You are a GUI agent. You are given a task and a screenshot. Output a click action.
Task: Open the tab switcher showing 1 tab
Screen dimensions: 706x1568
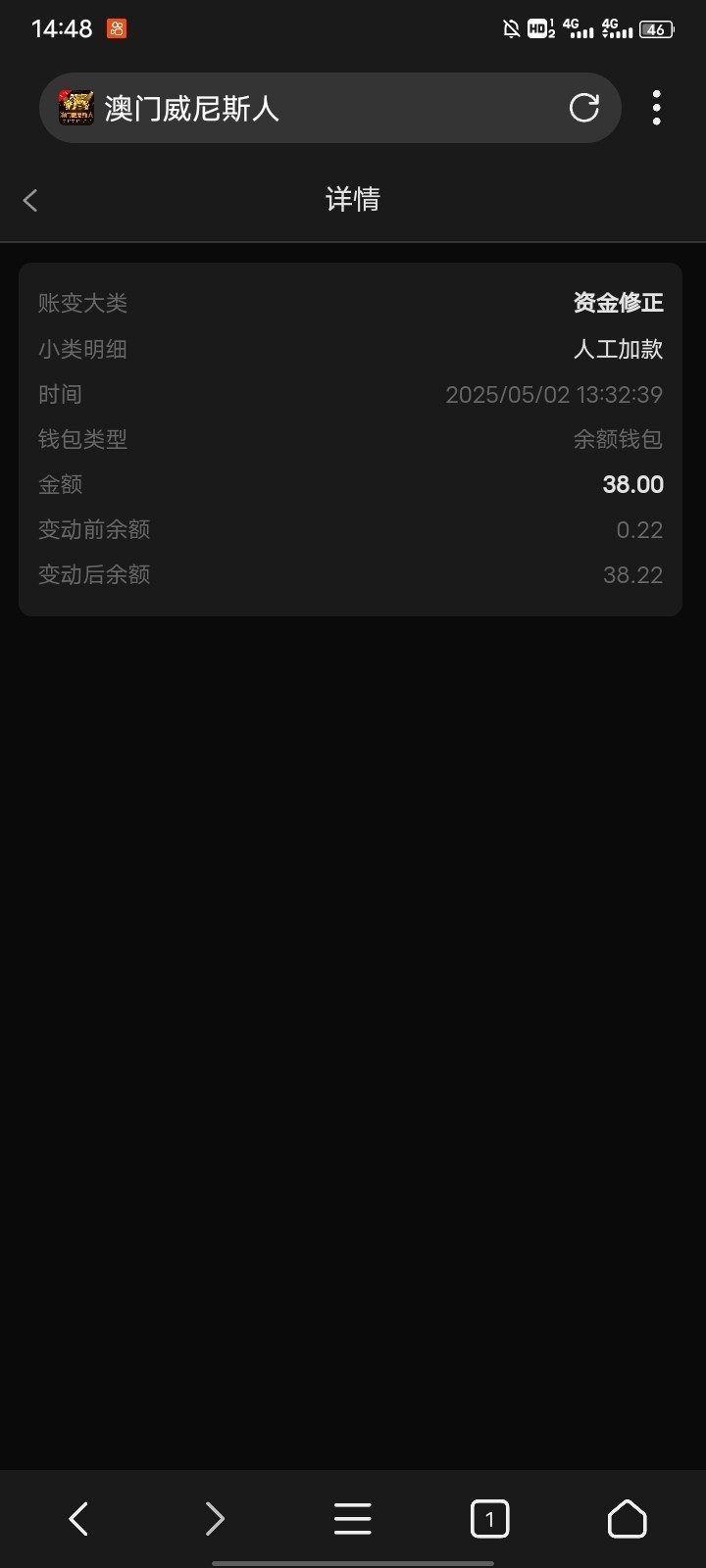tap(489, 1519)
